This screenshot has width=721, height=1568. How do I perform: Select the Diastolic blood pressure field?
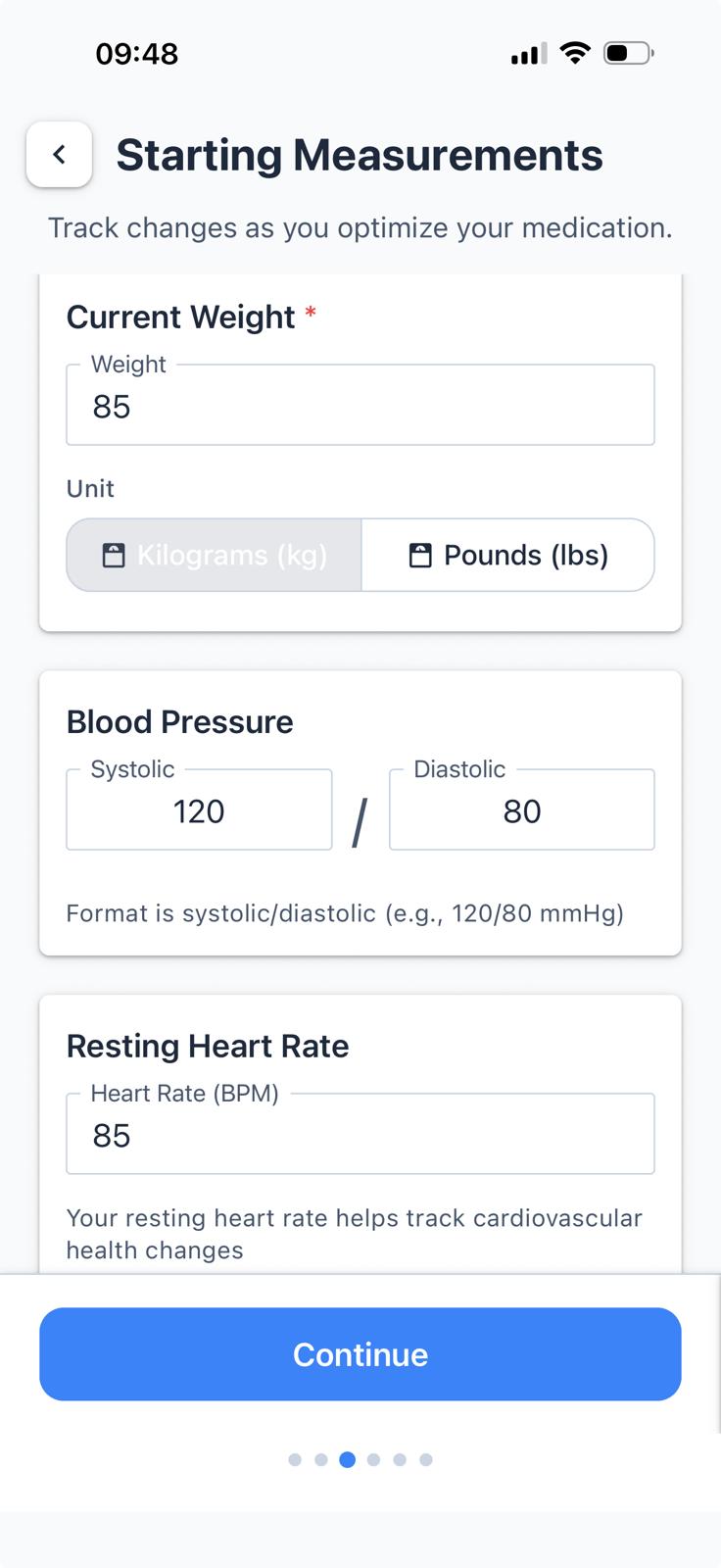(x=521, y=810)
